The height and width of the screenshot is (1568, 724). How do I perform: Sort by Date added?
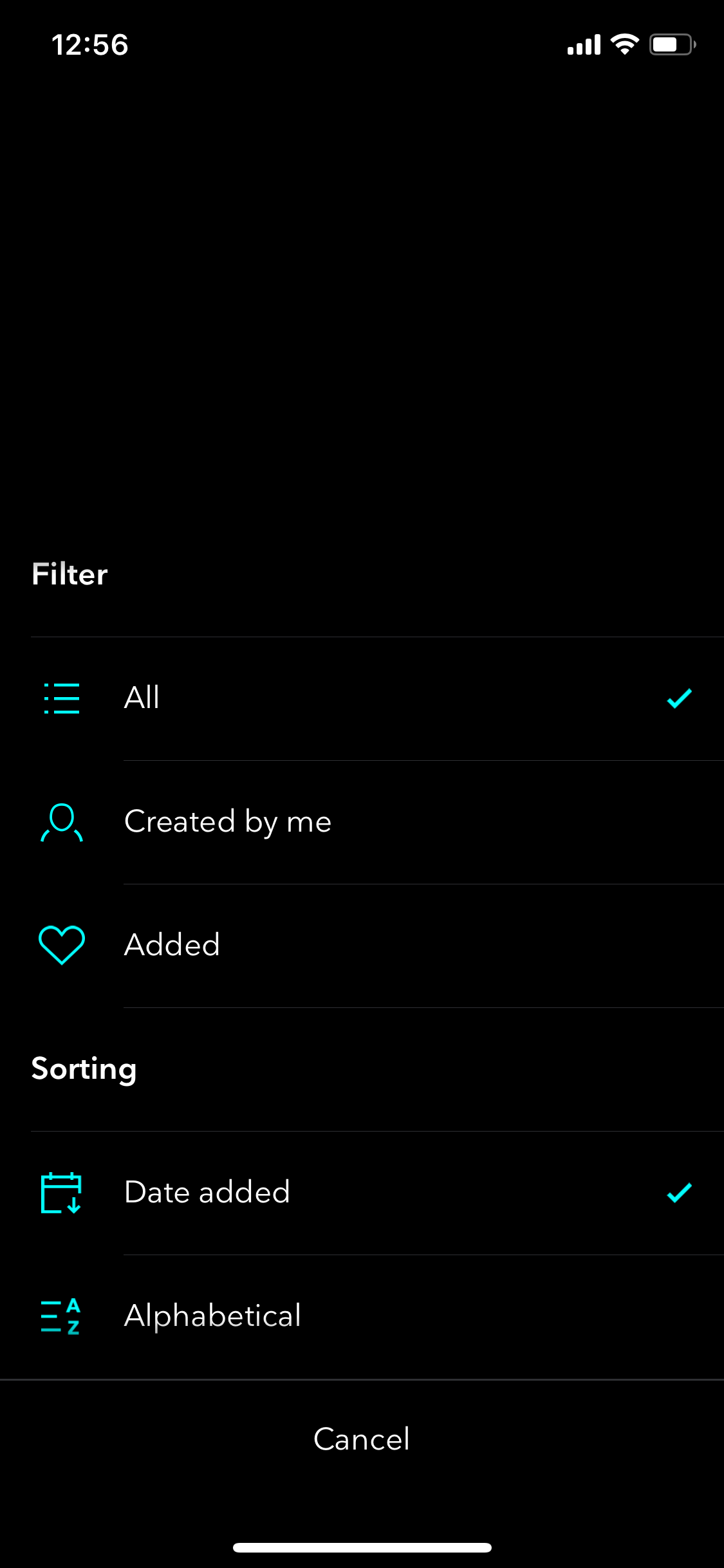[x=362, y=1193]
